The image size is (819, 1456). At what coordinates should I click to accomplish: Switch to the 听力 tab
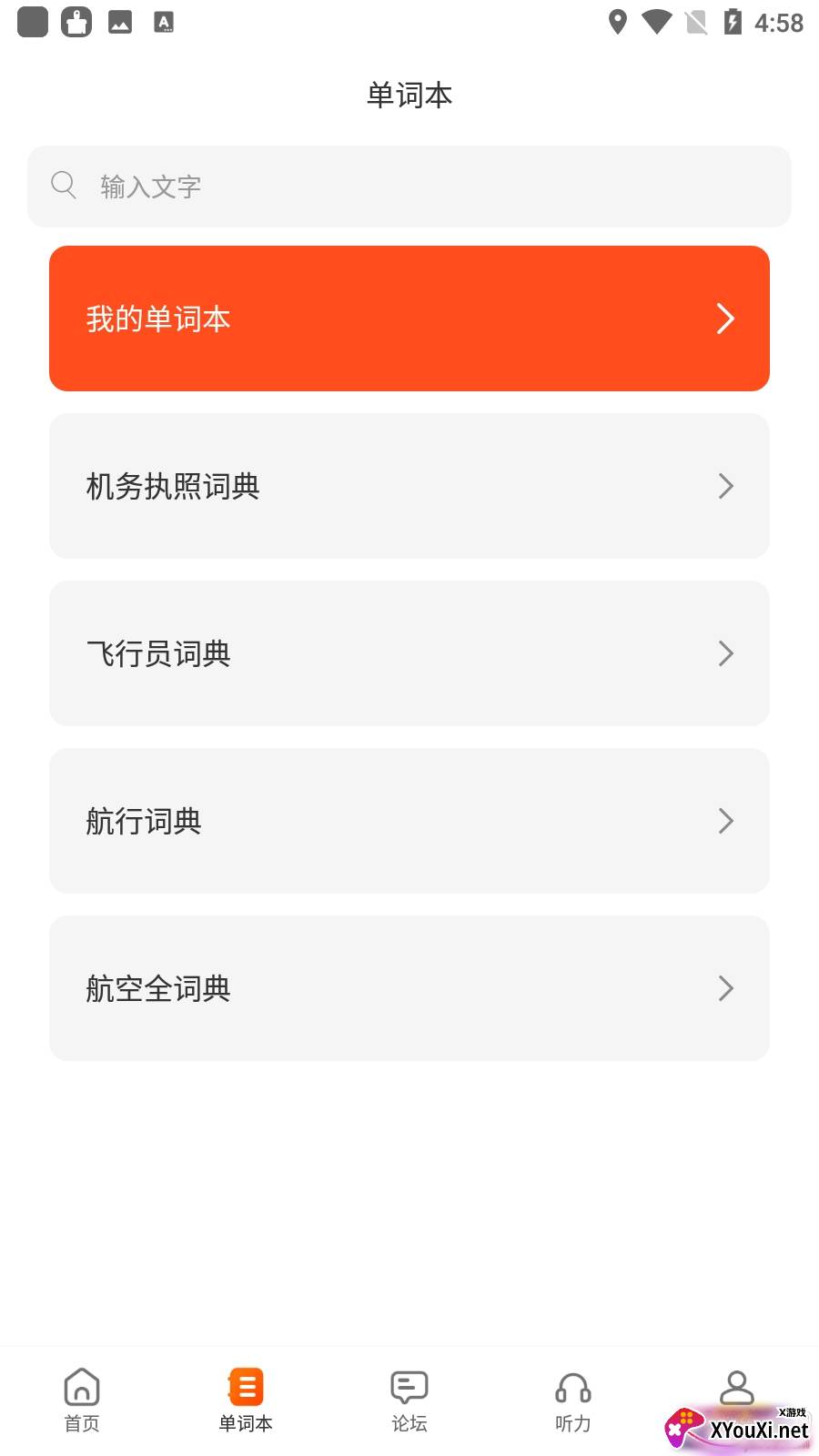click(573, 1400)
